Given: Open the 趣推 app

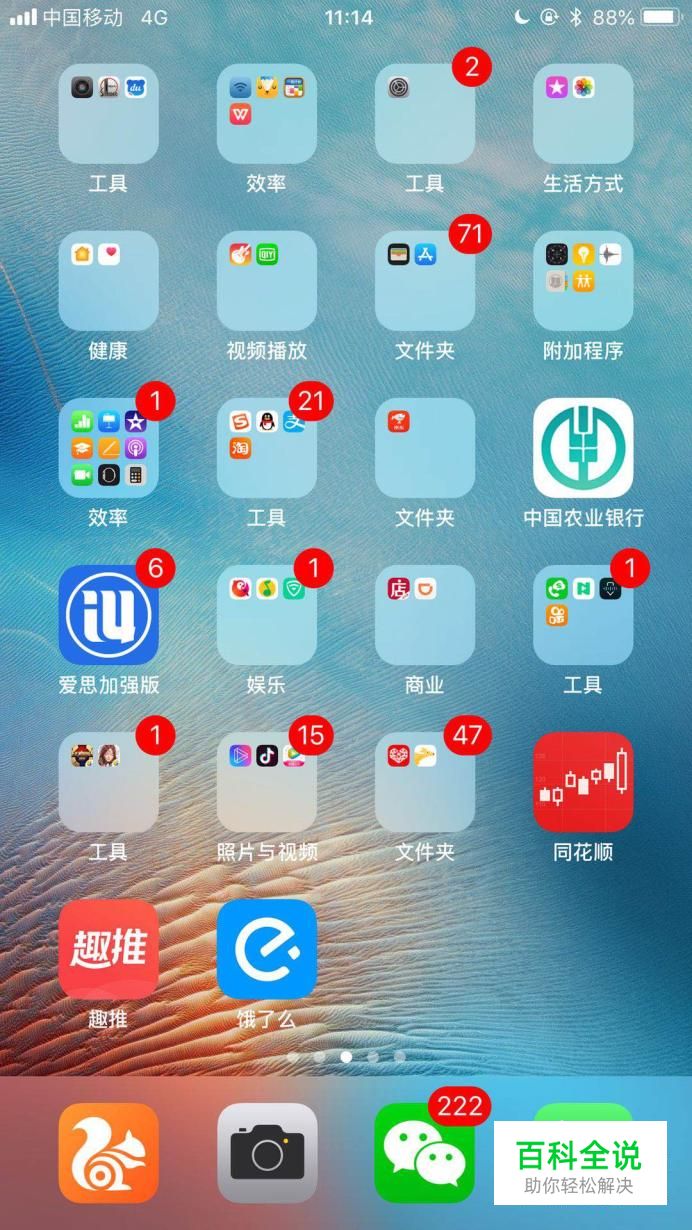Looking at the screenshot, I should pos(108,949).
